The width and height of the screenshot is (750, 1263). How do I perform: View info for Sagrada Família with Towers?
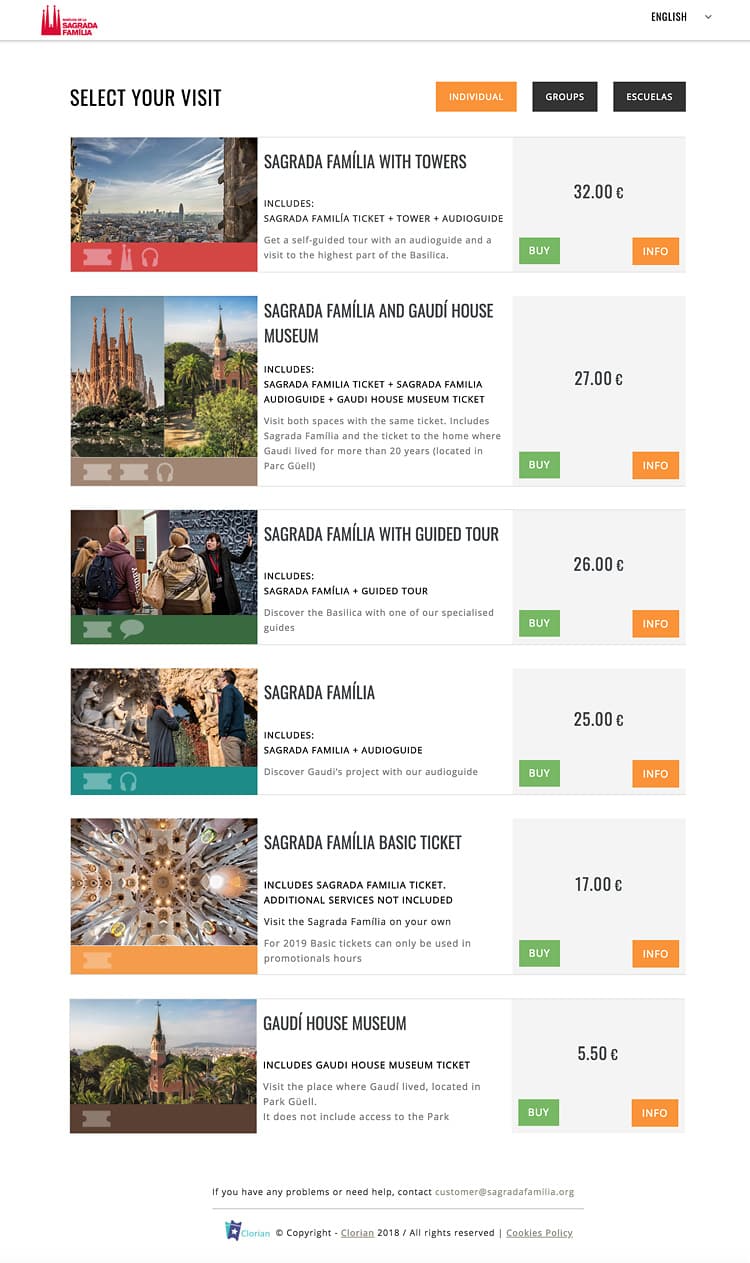tap(655, 251)
